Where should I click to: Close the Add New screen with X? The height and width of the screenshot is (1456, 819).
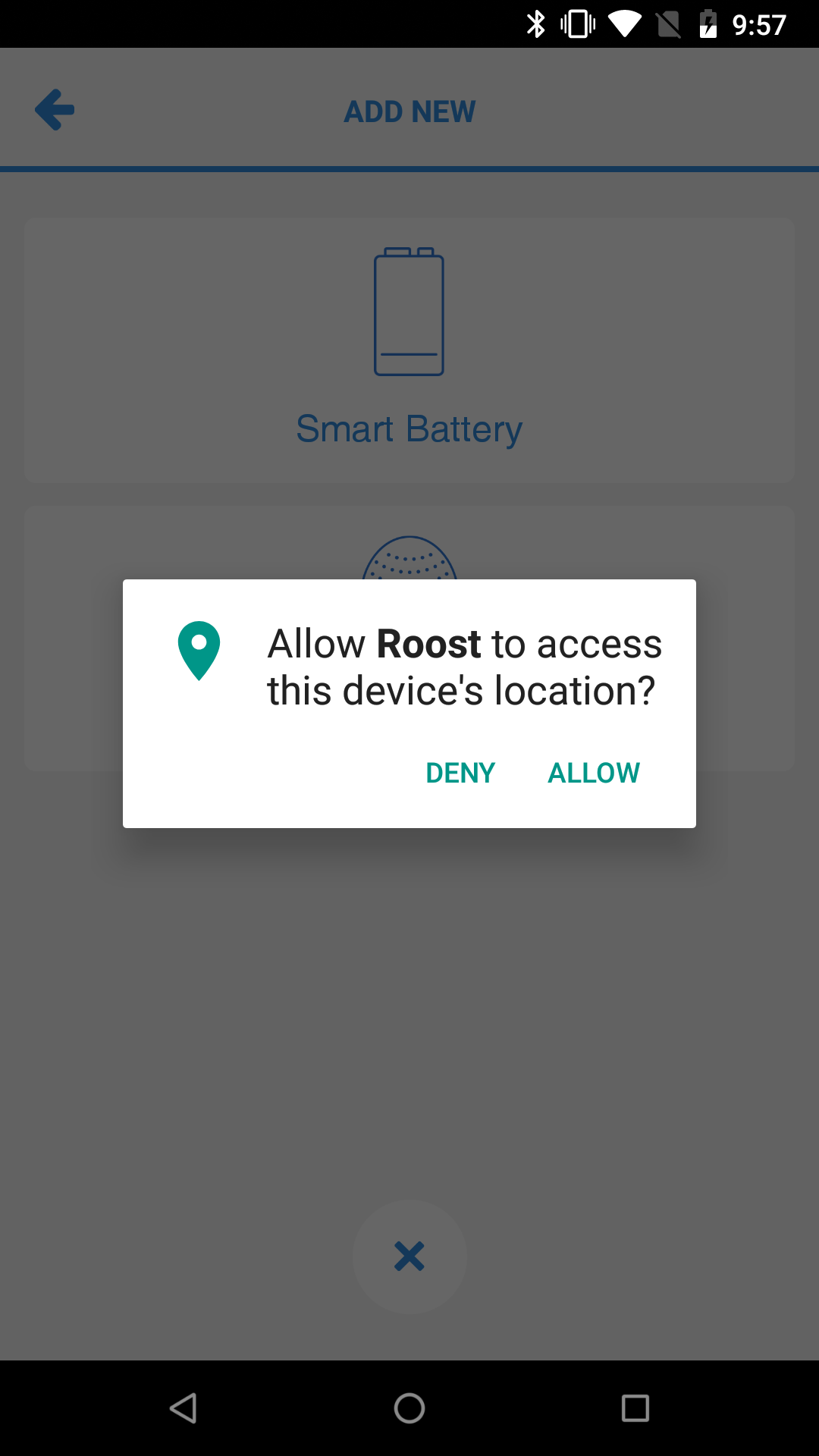coord(409,1257)
